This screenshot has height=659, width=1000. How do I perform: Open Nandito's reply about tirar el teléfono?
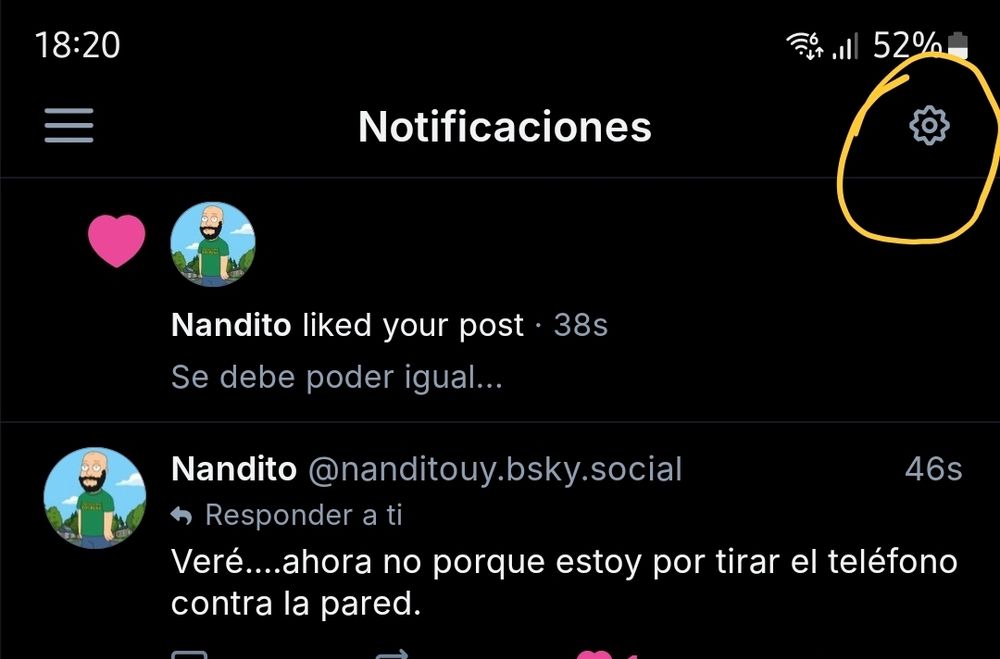(x=563, y=582)
